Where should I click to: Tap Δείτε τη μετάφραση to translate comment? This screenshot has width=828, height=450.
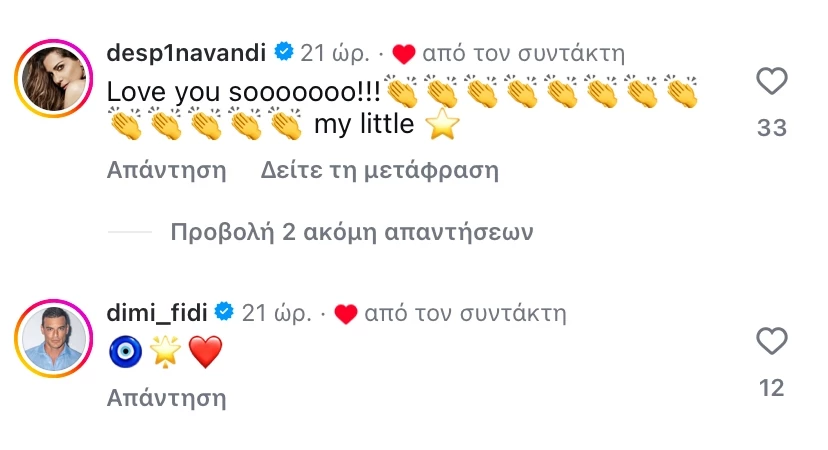tap(379, 170)
